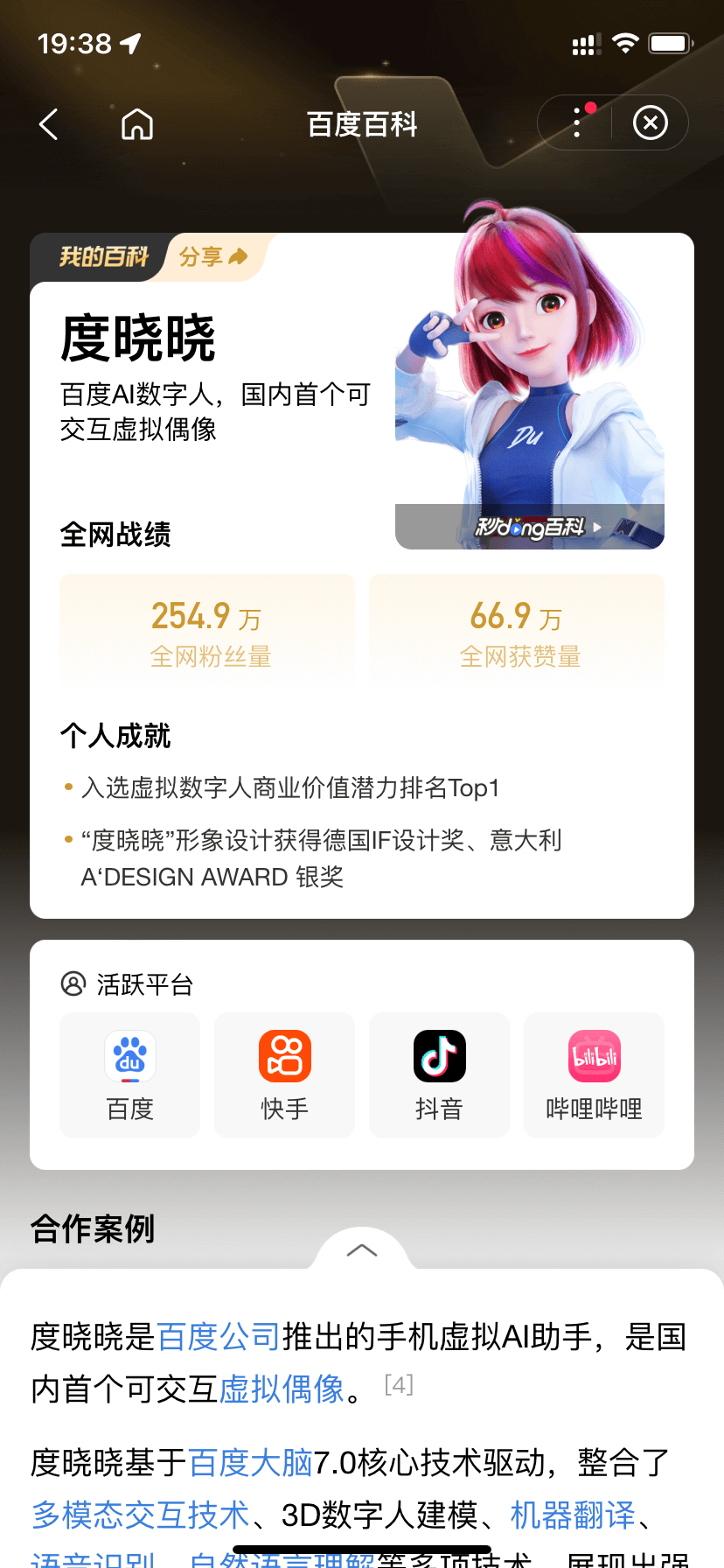This screenshot has height=1568, width=724.
Task: Open the more options menu with red dot
Action: coord(576,122)
